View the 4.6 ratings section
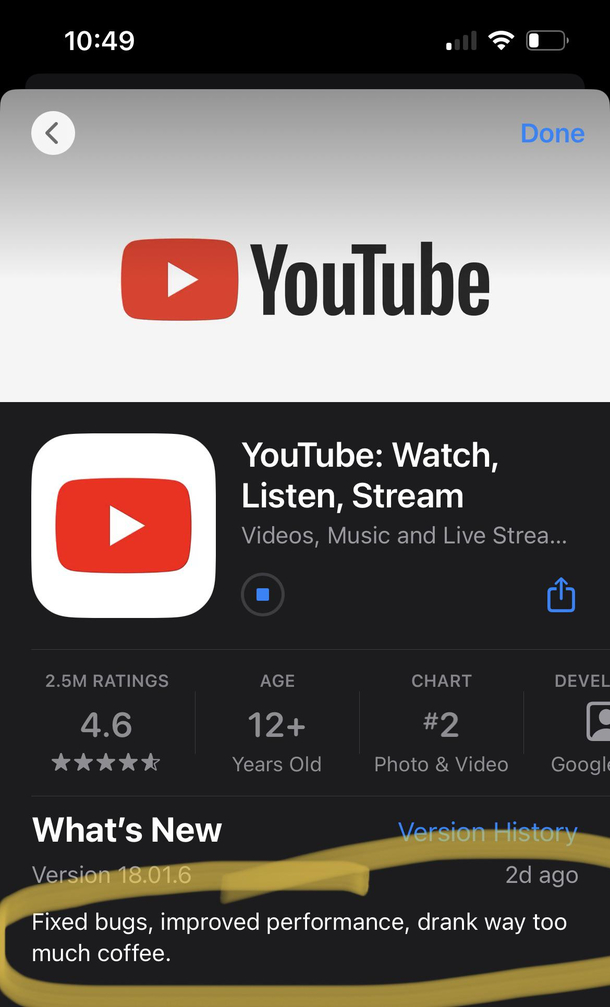Viewport: 610px width, 1007px height. 106,724
